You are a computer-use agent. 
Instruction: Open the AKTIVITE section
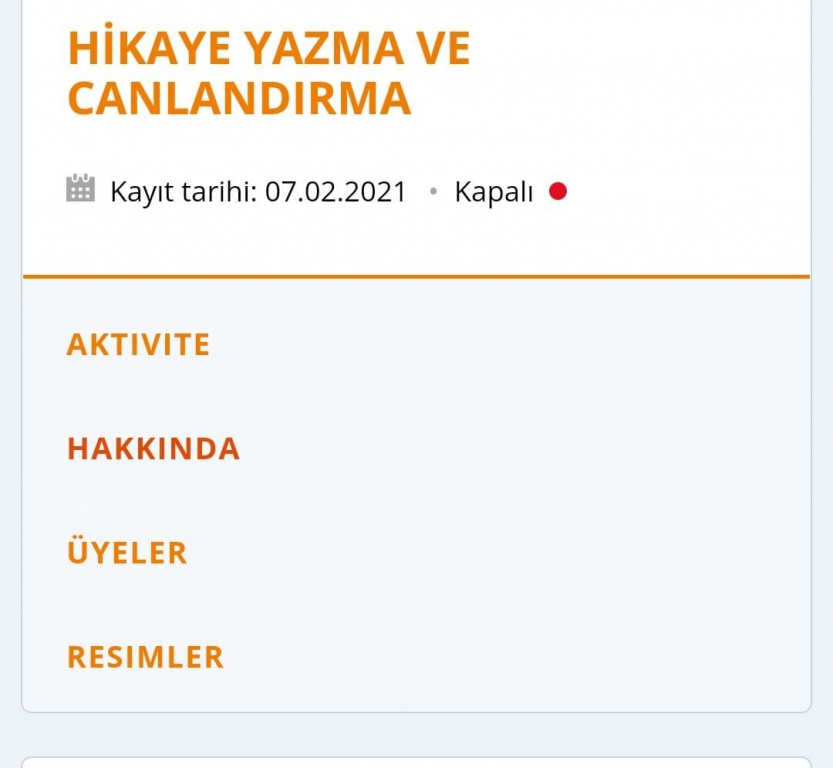pos(138,345)
